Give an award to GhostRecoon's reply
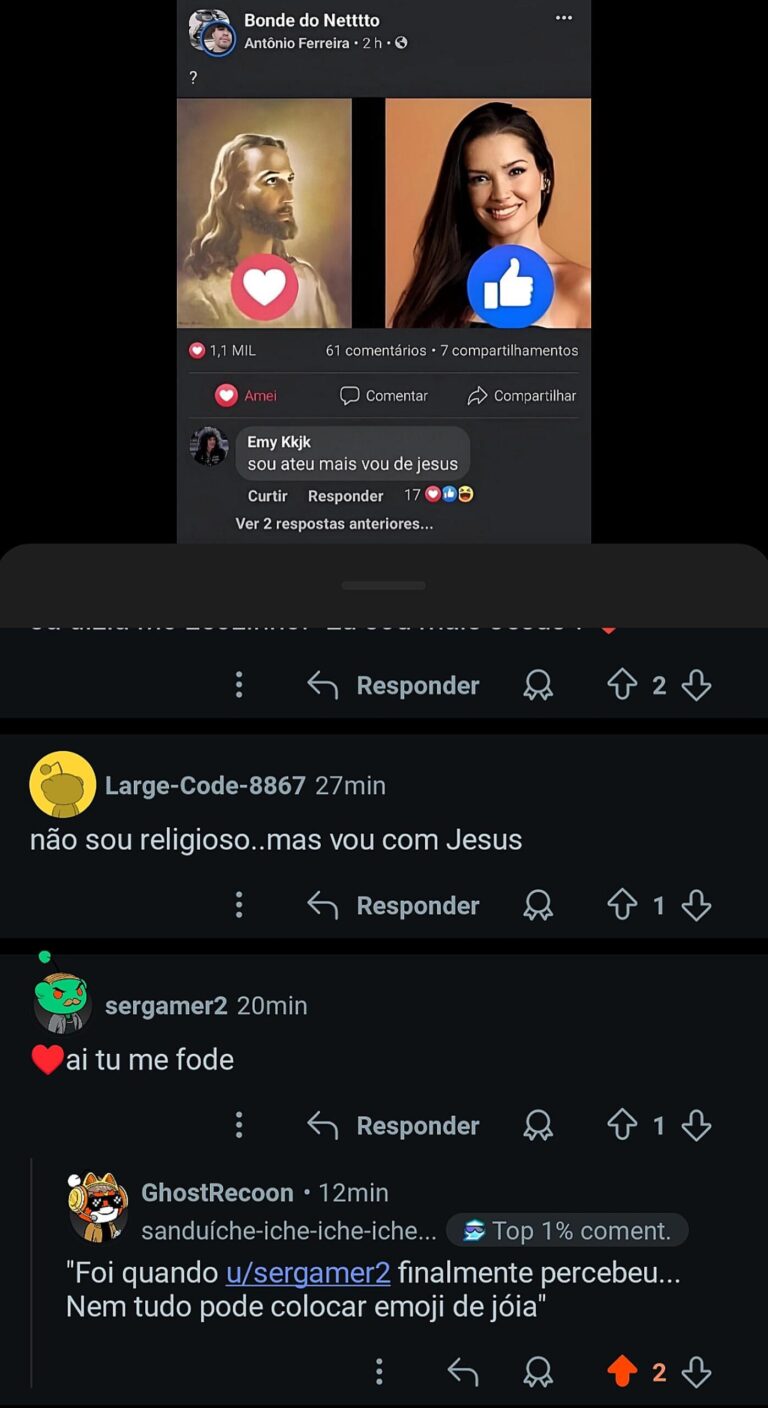Image resolution: width=768 pixels, height=1408 pixels. [x=538, y=1372]
